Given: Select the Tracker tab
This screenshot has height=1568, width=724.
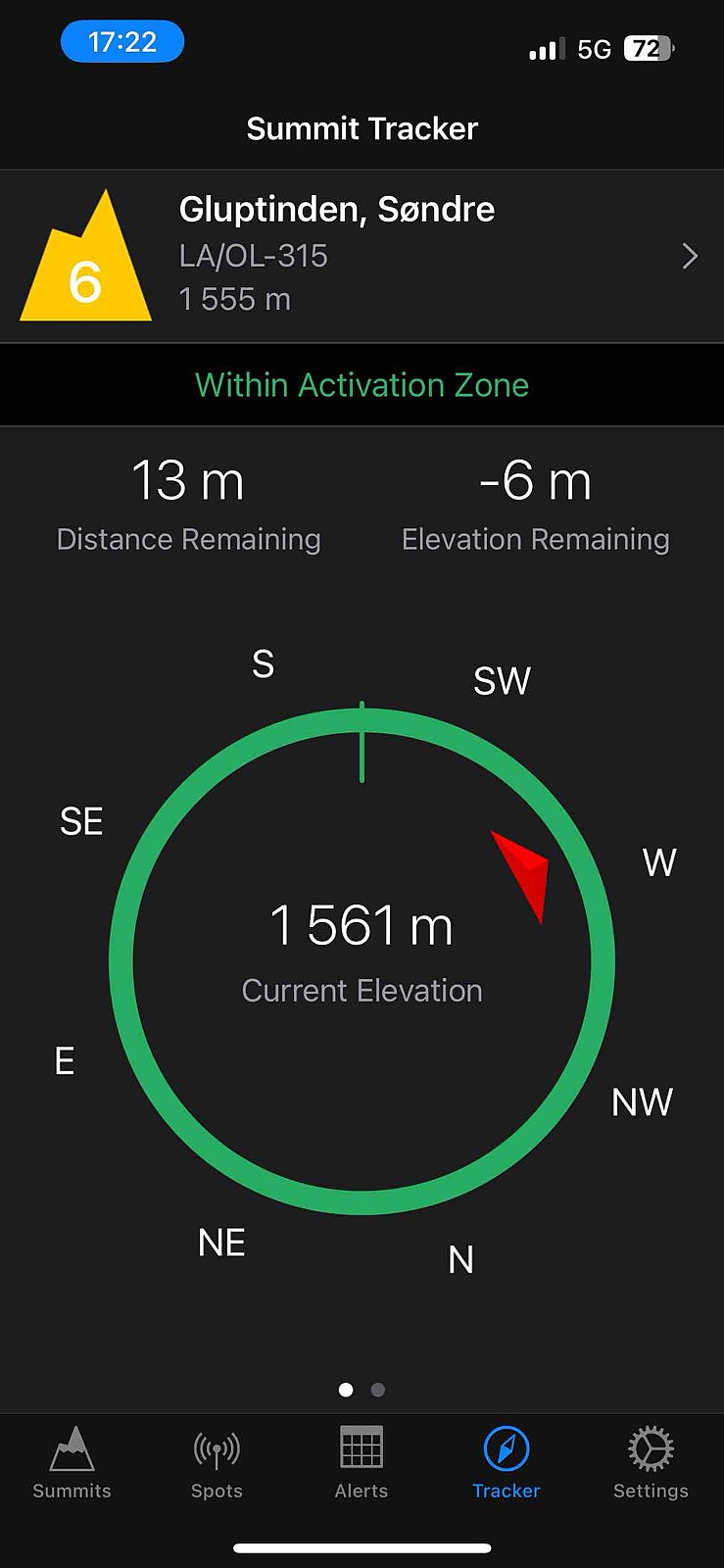Looking at the screenshot, I should click(507, 1463).
